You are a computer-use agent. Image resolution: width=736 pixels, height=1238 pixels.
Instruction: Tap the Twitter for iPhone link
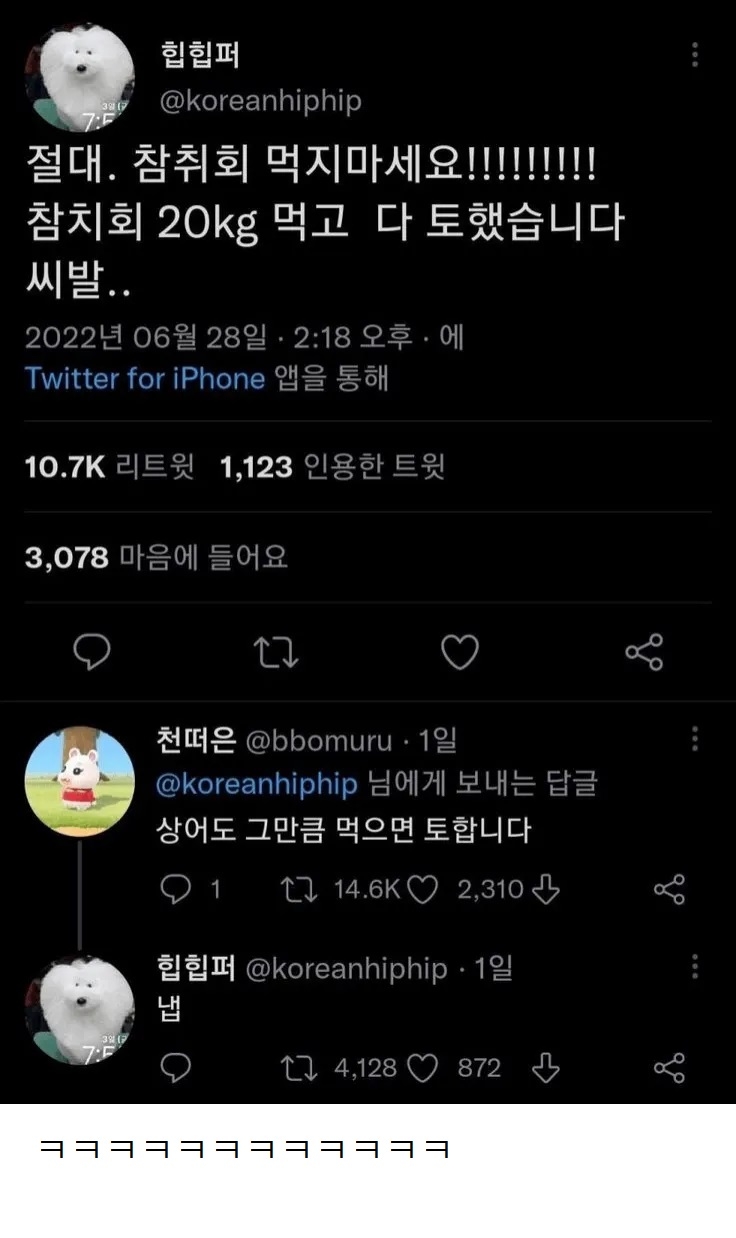pyautogui.click(x=144, y=379)
